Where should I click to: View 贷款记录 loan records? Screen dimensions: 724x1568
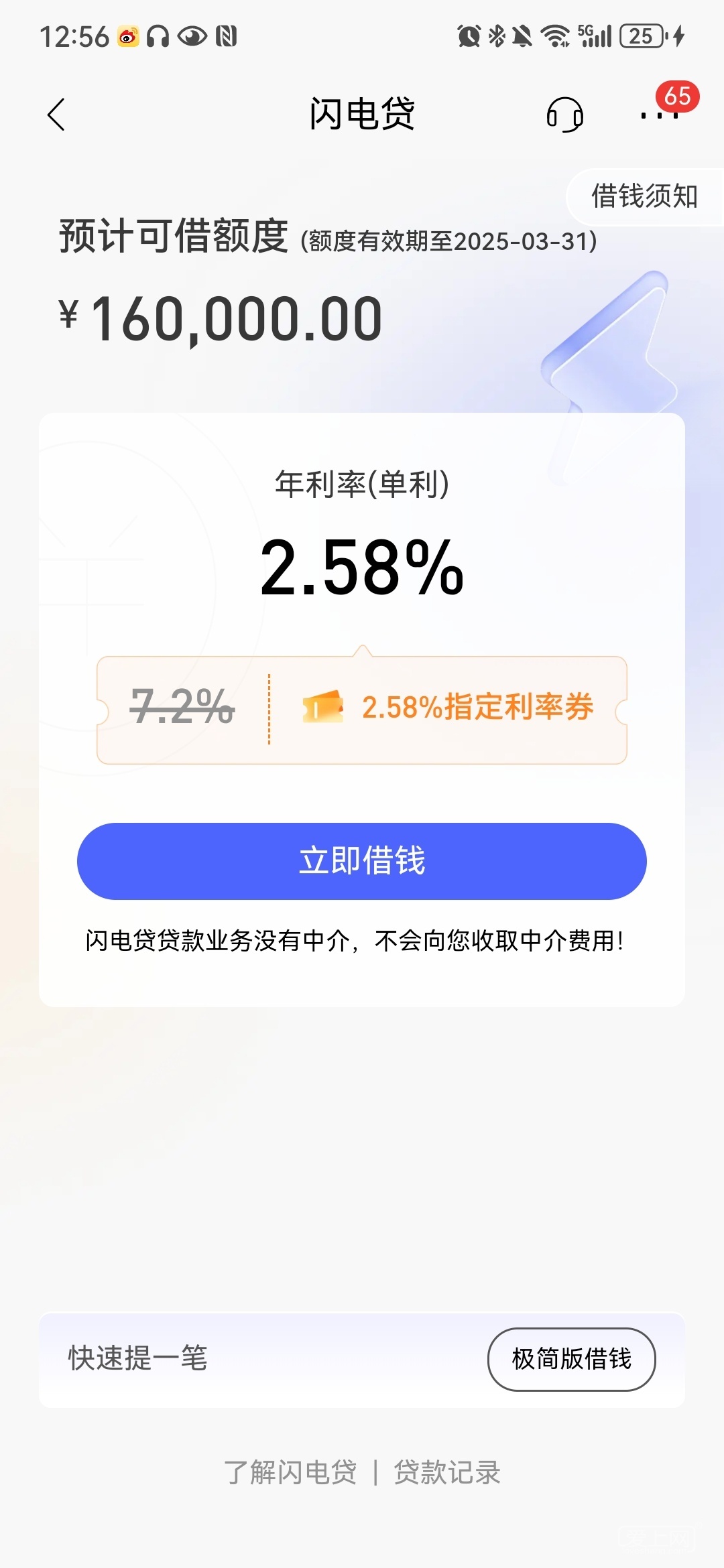tap(447, 1473)
